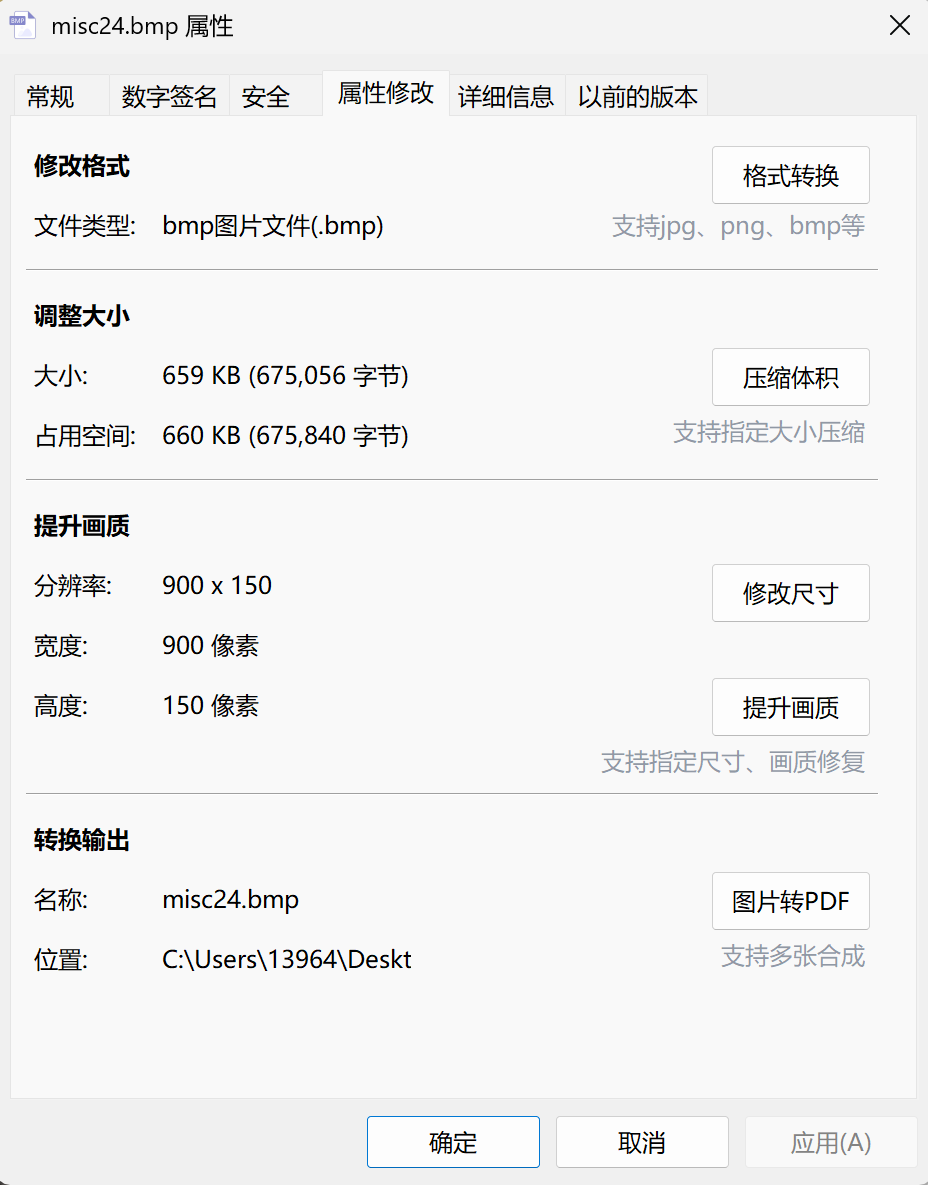Switch to the 常规 tab
Screen dimensions: 928x1185
60,96
